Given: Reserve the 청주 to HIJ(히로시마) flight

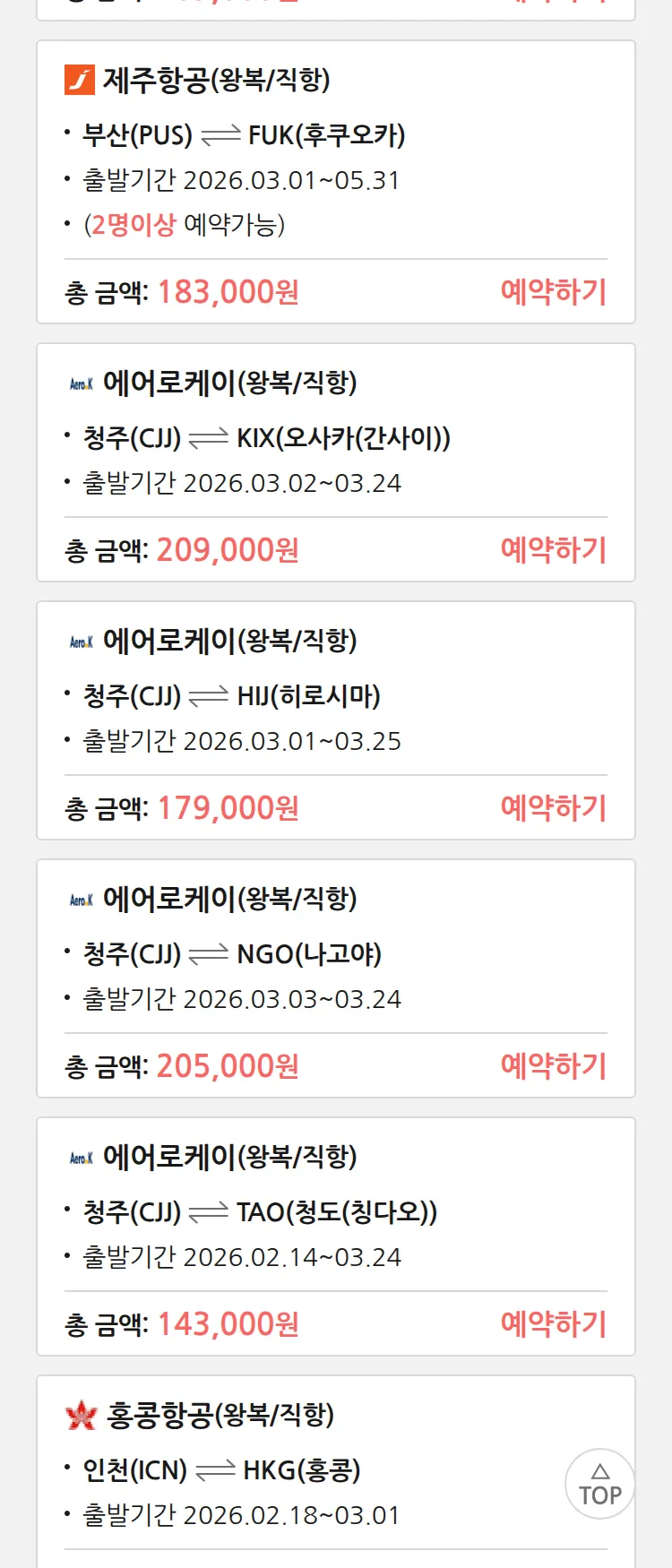Looking at the screenshot, I should click(x=553, y=808).
